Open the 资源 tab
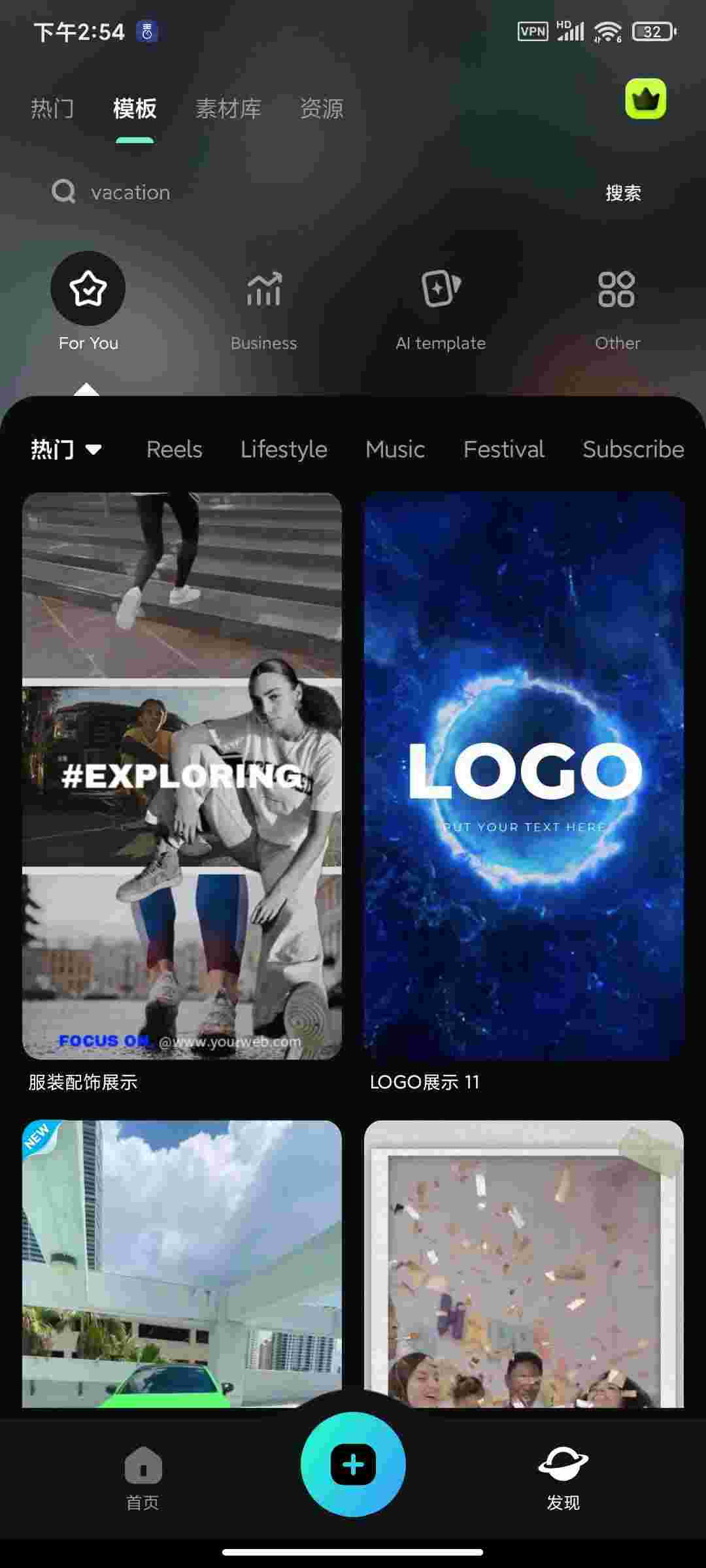This screenshot has height=1568, width=706. pos(321,108)
